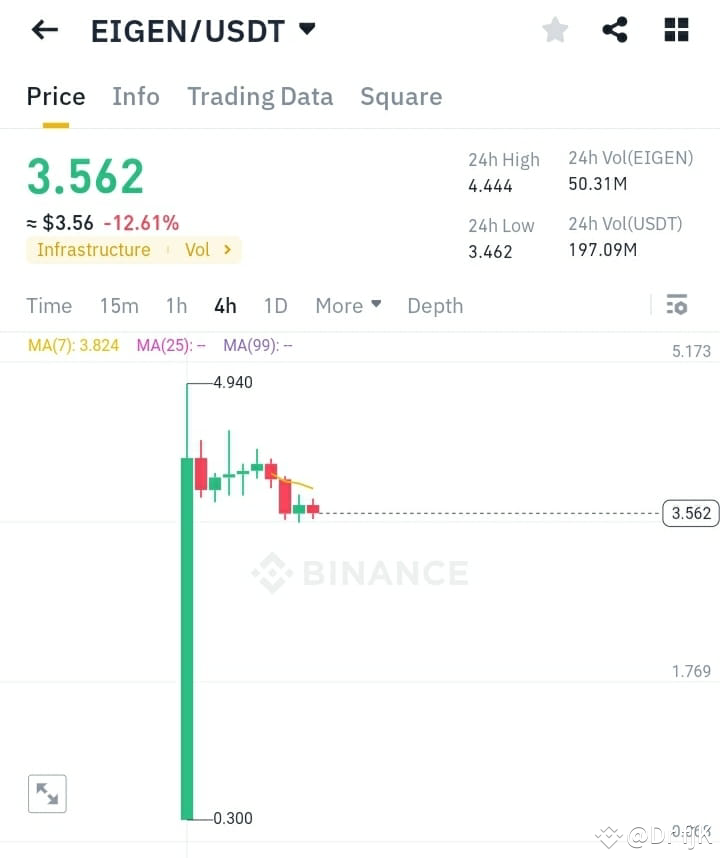Select the MA(7) indicator label
Screen dimensions: 720x858
(72, 345)
